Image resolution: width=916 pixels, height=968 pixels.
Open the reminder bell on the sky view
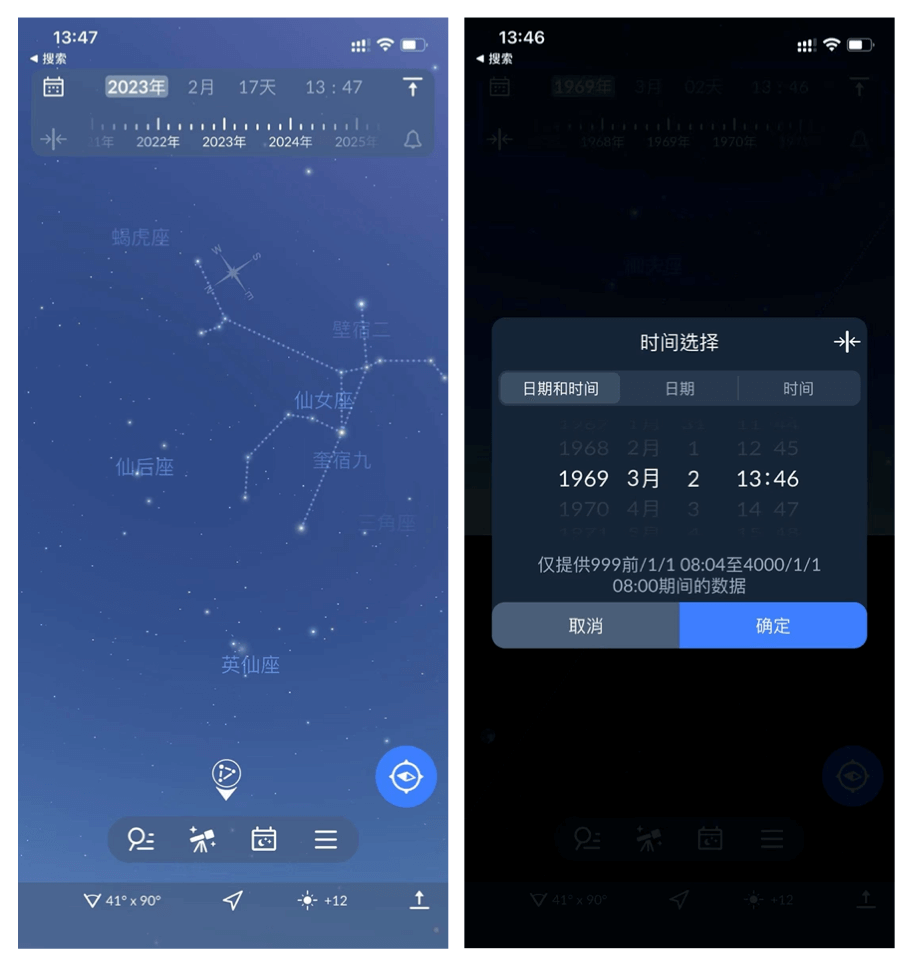413,140
